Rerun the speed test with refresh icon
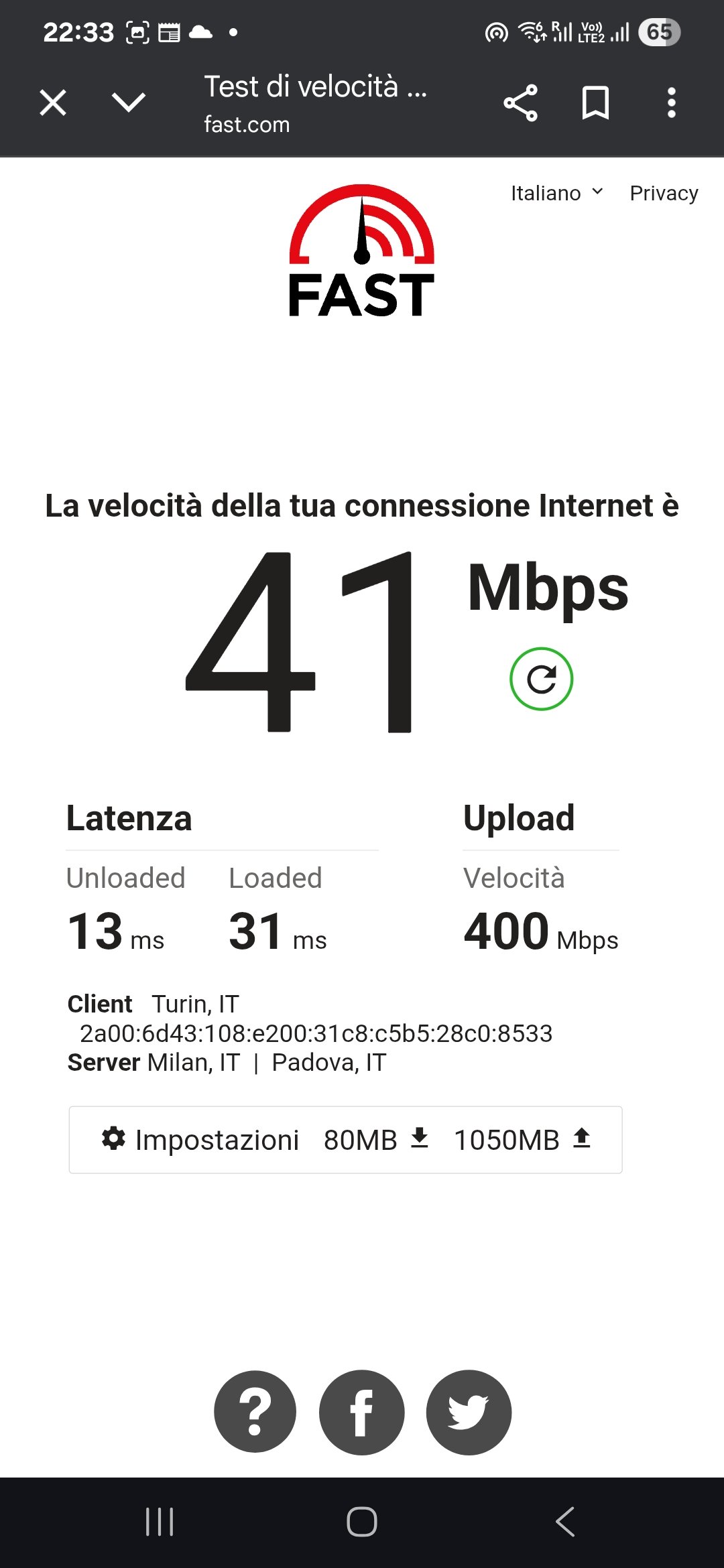 [541, 679]
